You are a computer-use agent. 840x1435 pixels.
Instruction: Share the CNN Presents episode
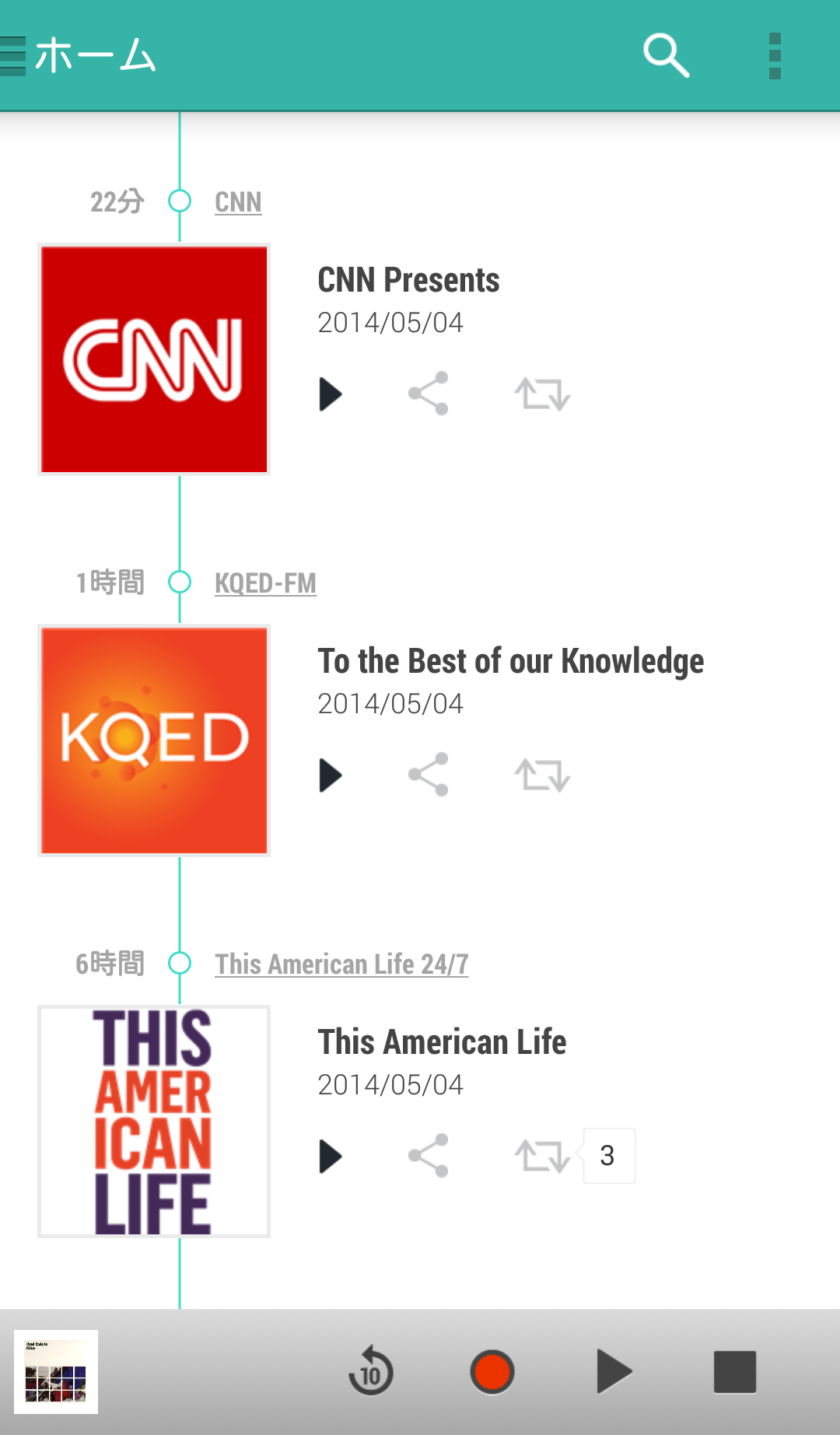[x=429, y=394]
